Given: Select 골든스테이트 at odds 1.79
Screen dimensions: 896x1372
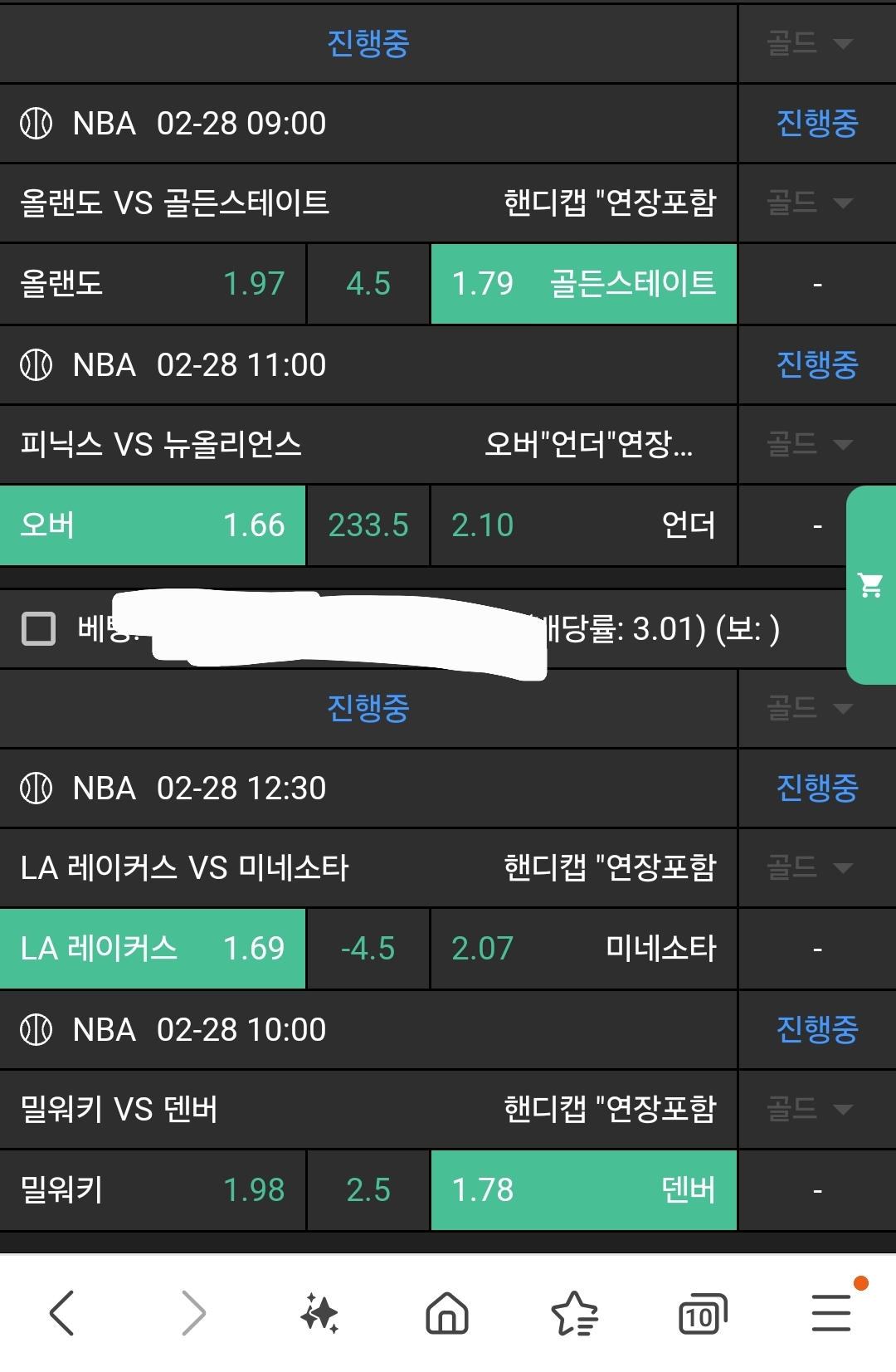Looking at the screenshot, I should pyautogui.click(x=583, y=284).
